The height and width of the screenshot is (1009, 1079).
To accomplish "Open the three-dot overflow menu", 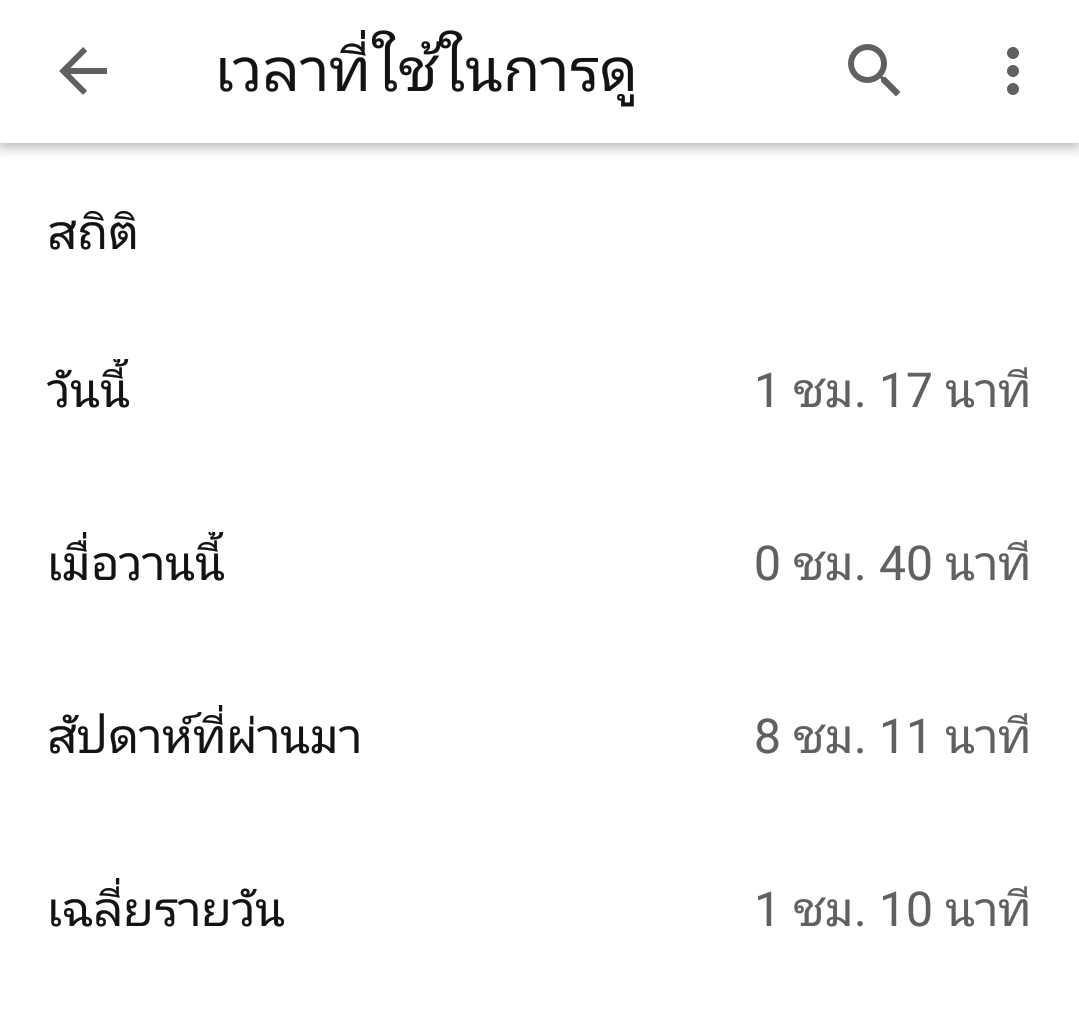I will (1012, 72).
